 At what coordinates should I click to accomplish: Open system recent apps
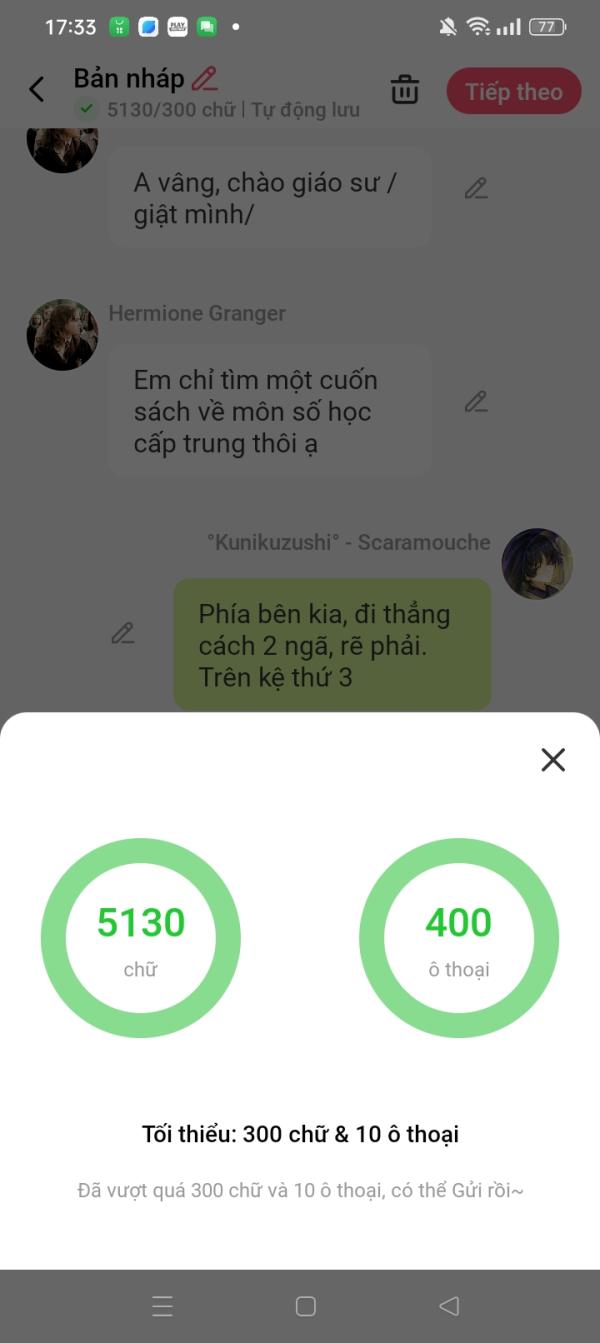[x=162, y=1306]
